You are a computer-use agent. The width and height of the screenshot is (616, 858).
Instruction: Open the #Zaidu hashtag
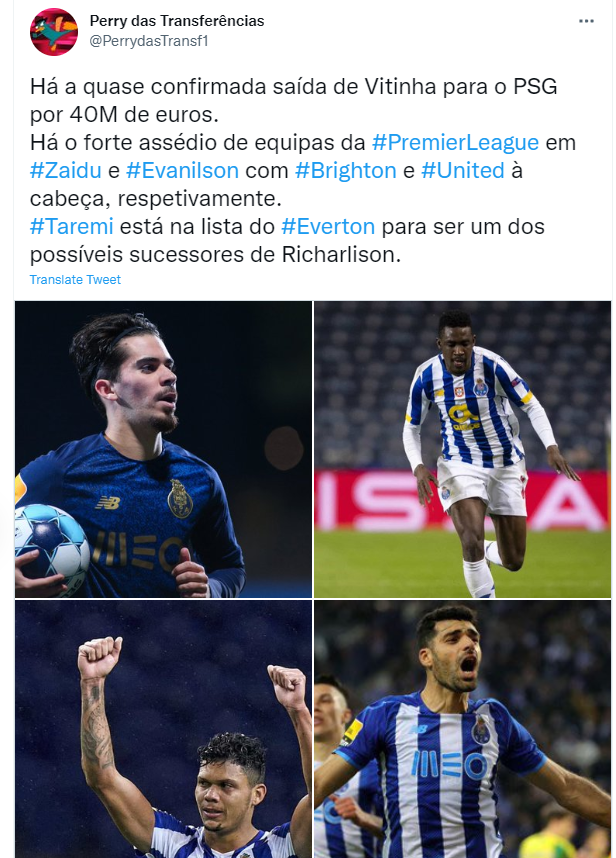(65, 170)
